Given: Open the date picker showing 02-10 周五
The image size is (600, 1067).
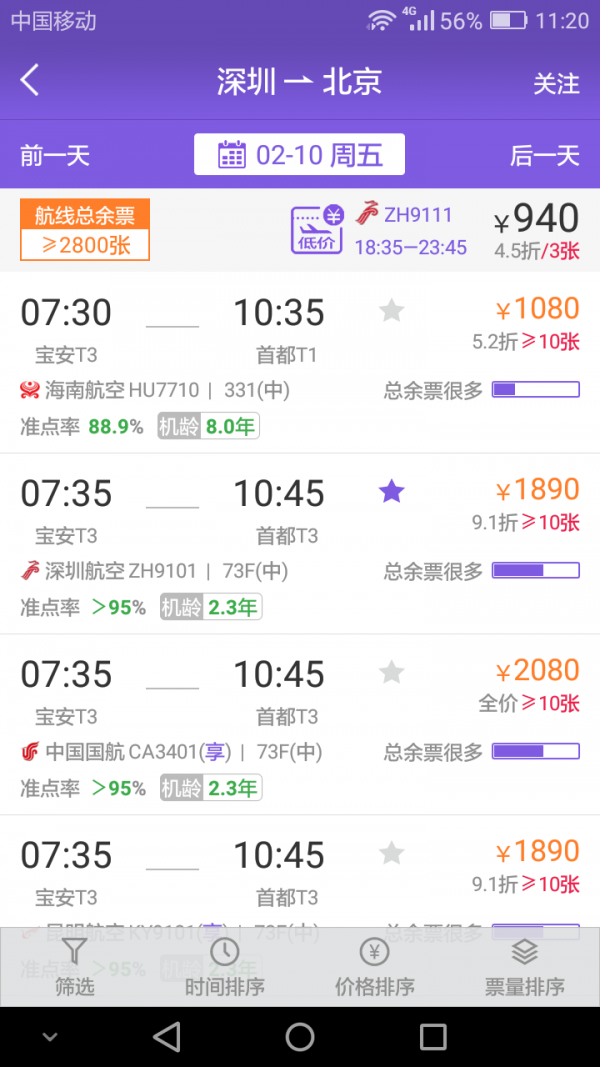Looking at the screenshot, I should coord(300,155).
